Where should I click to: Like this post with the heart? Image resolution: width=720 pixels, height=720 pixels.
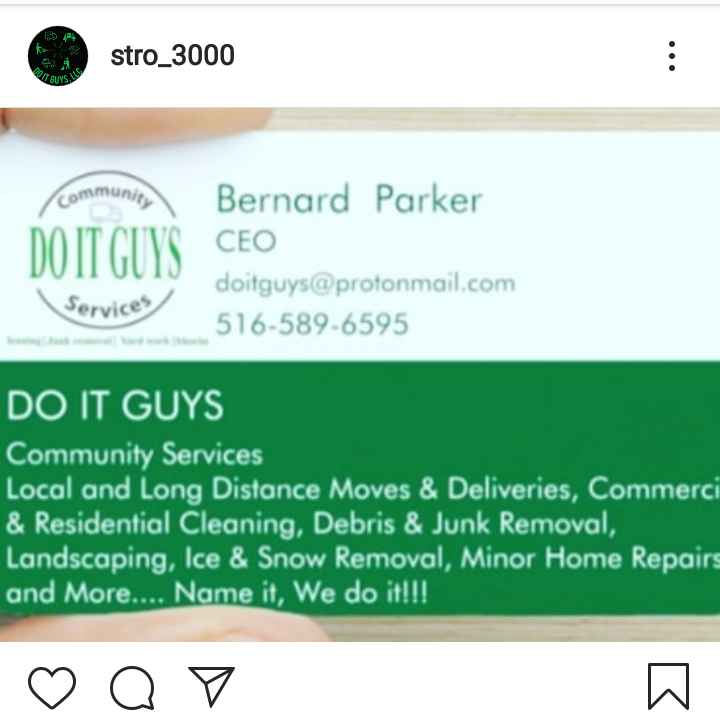pyautogui.click(x=52, y=687)
